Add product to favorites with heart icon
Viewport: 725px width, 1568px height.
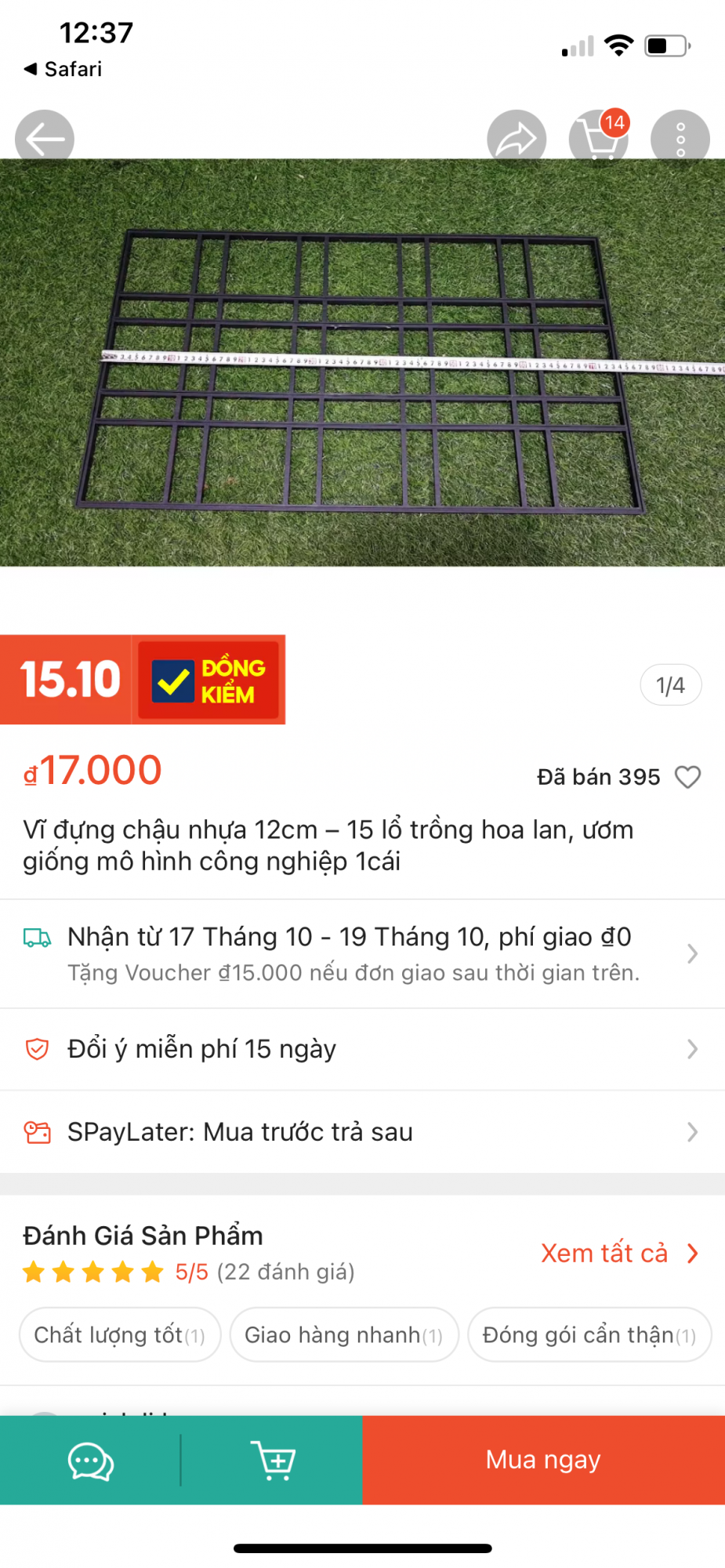(687, 777)
